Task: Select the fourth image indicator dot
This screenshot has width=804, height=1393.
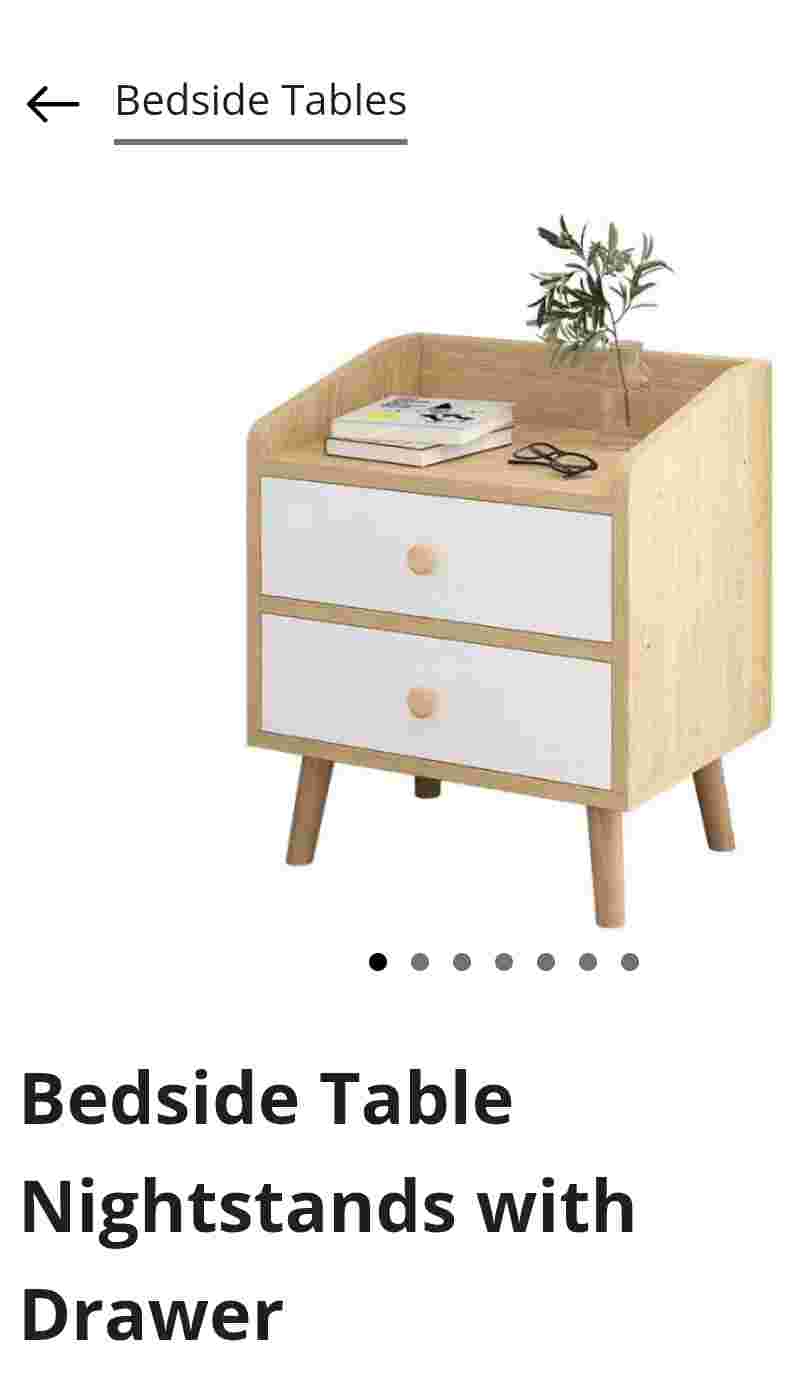Action: coord(504,962)
